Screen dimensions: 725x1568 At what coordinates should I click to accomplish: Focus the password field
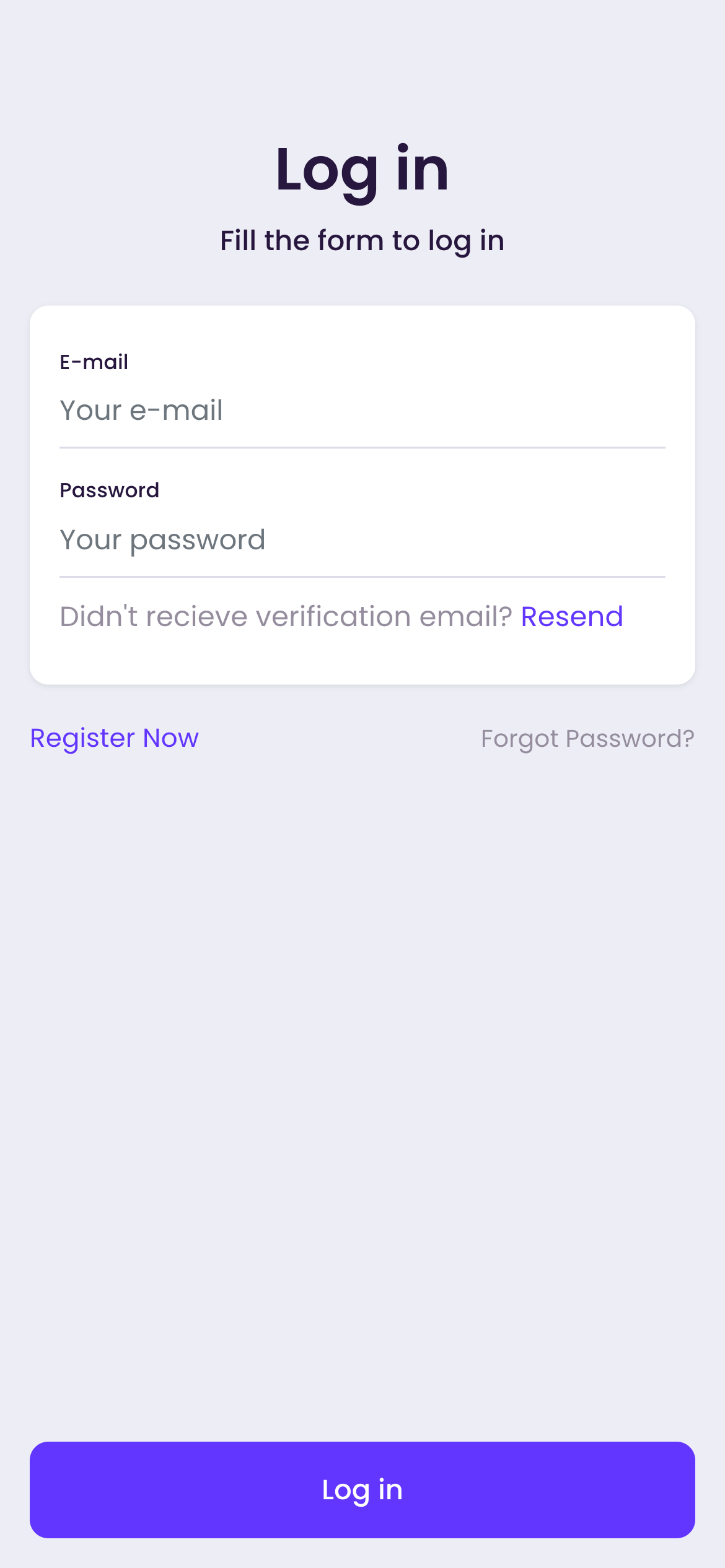point(362,540)
